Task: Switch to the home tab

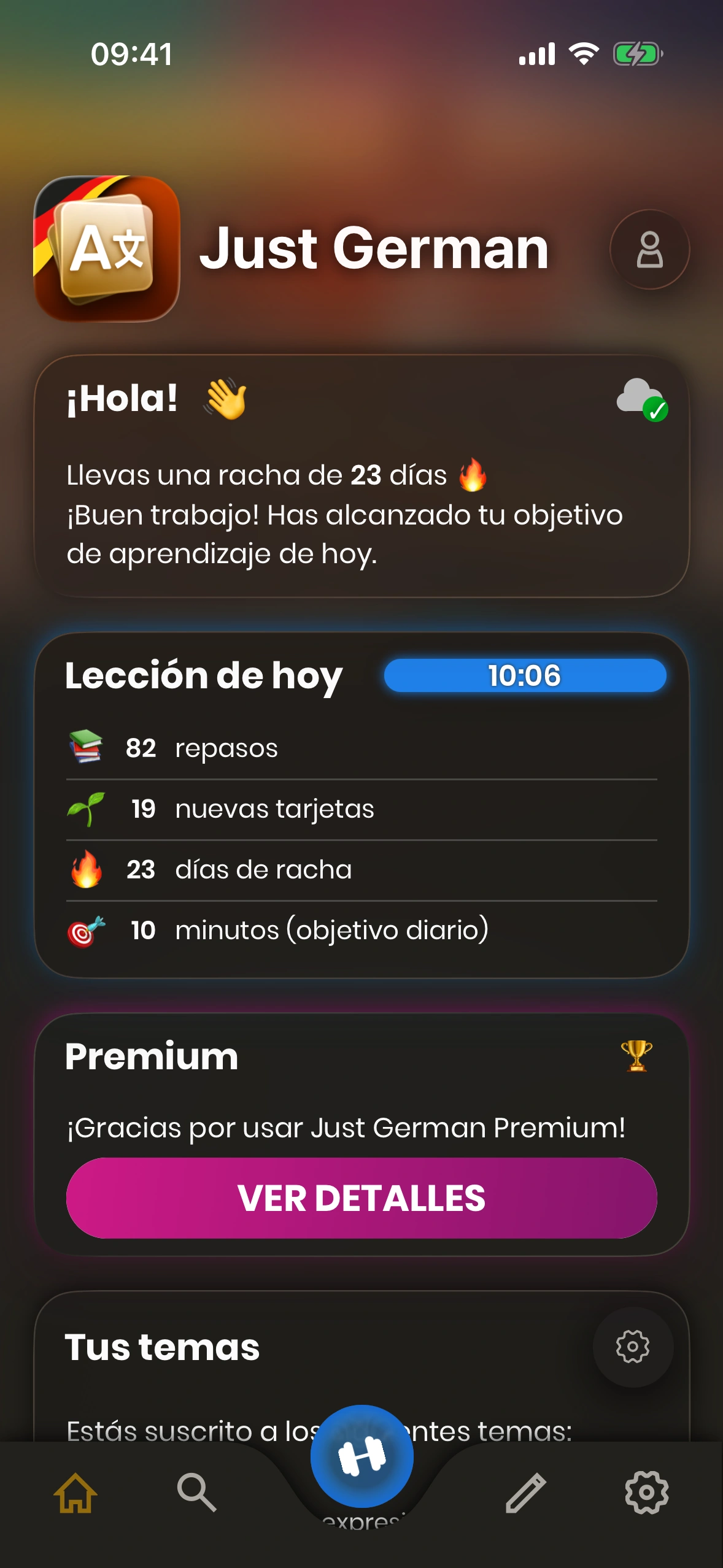Action: 75,1493
